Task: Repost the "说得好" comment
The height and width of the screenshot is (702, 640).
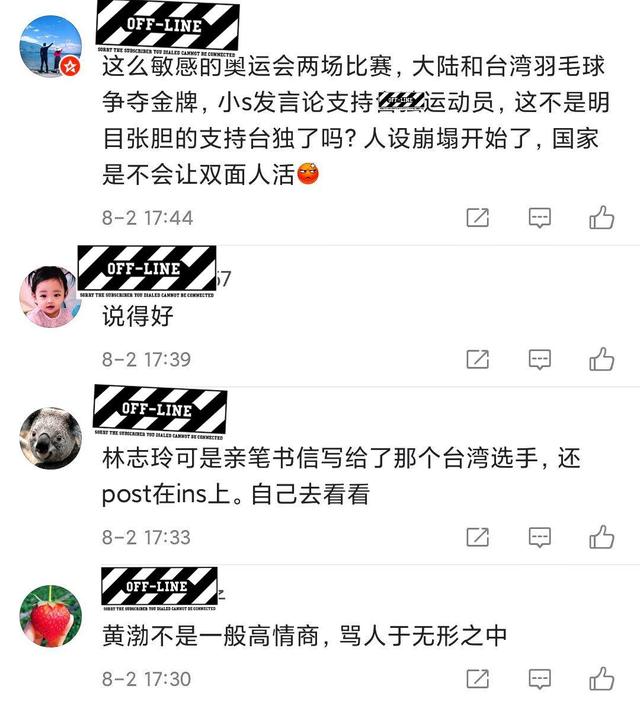Action: pyautogui.click(x=478, y=358)
